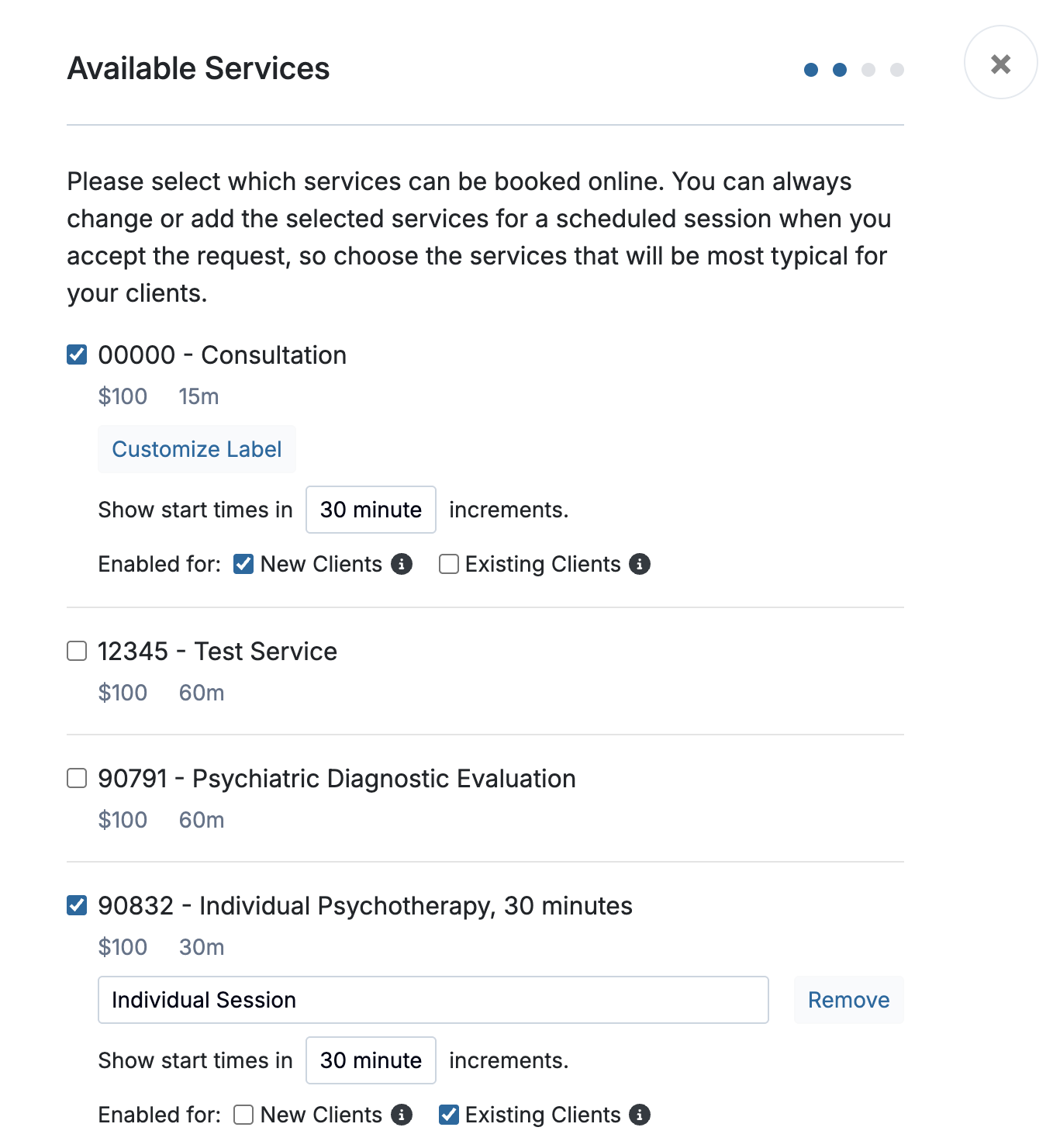1053x1148 pixels.
Task: Edit the Individual Session label field
Action: (433, 1000)
